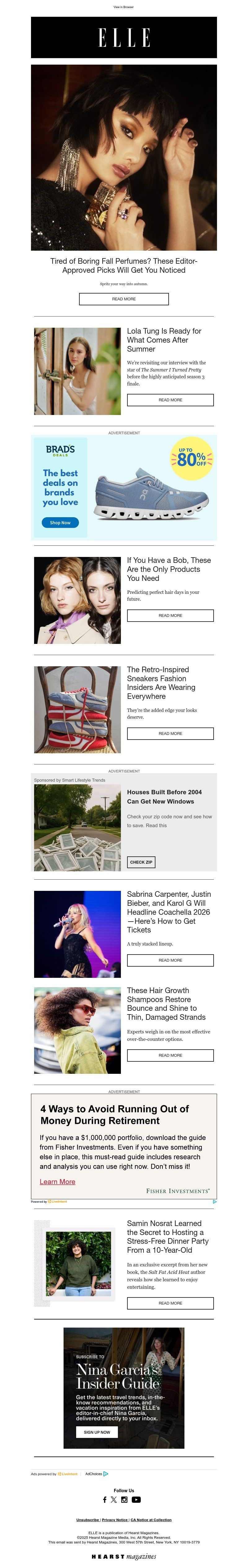Open ELLE's YouTube channel
This screenshot has height=1568, width=248.
click(x=136, y=1500)
